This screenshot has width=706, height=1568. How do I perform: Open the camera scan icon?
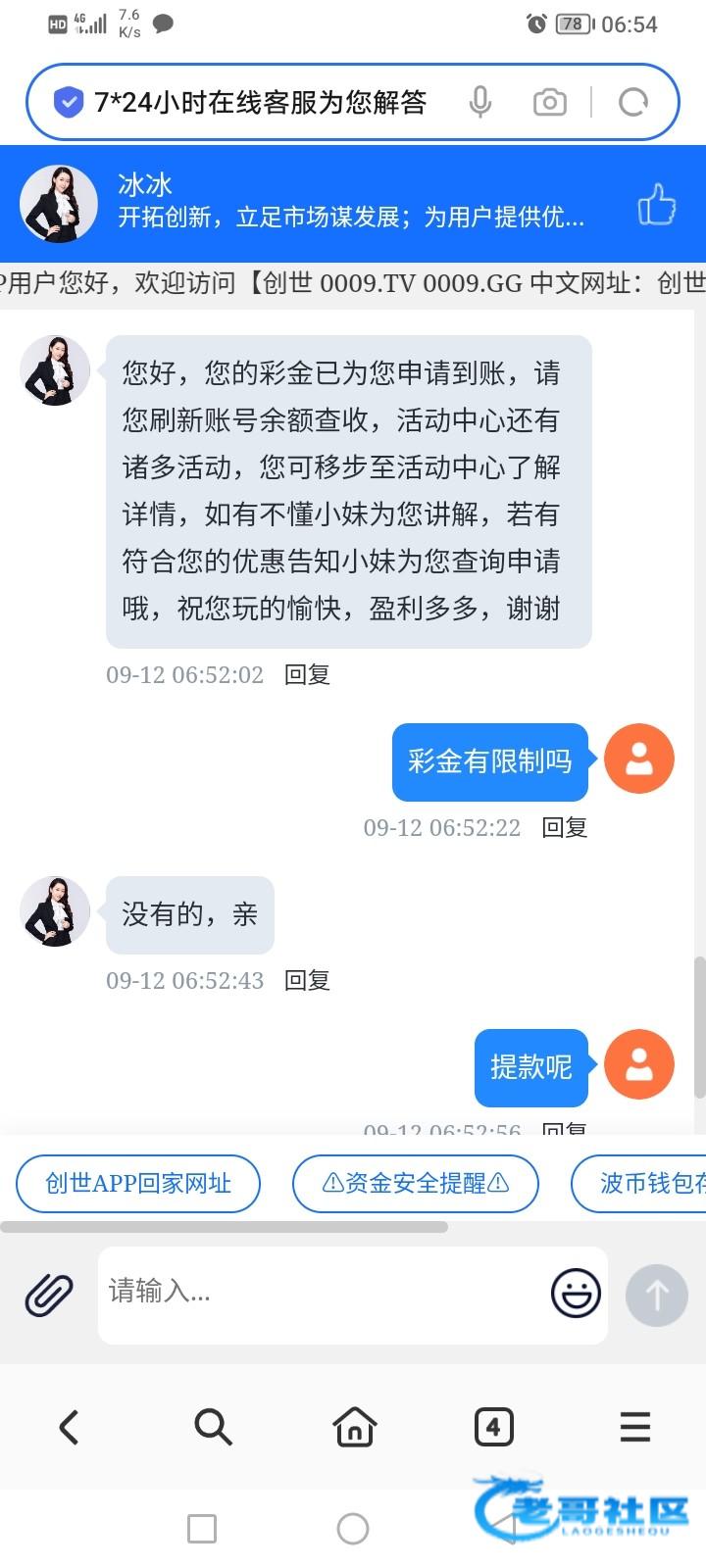tap(549, 102)
